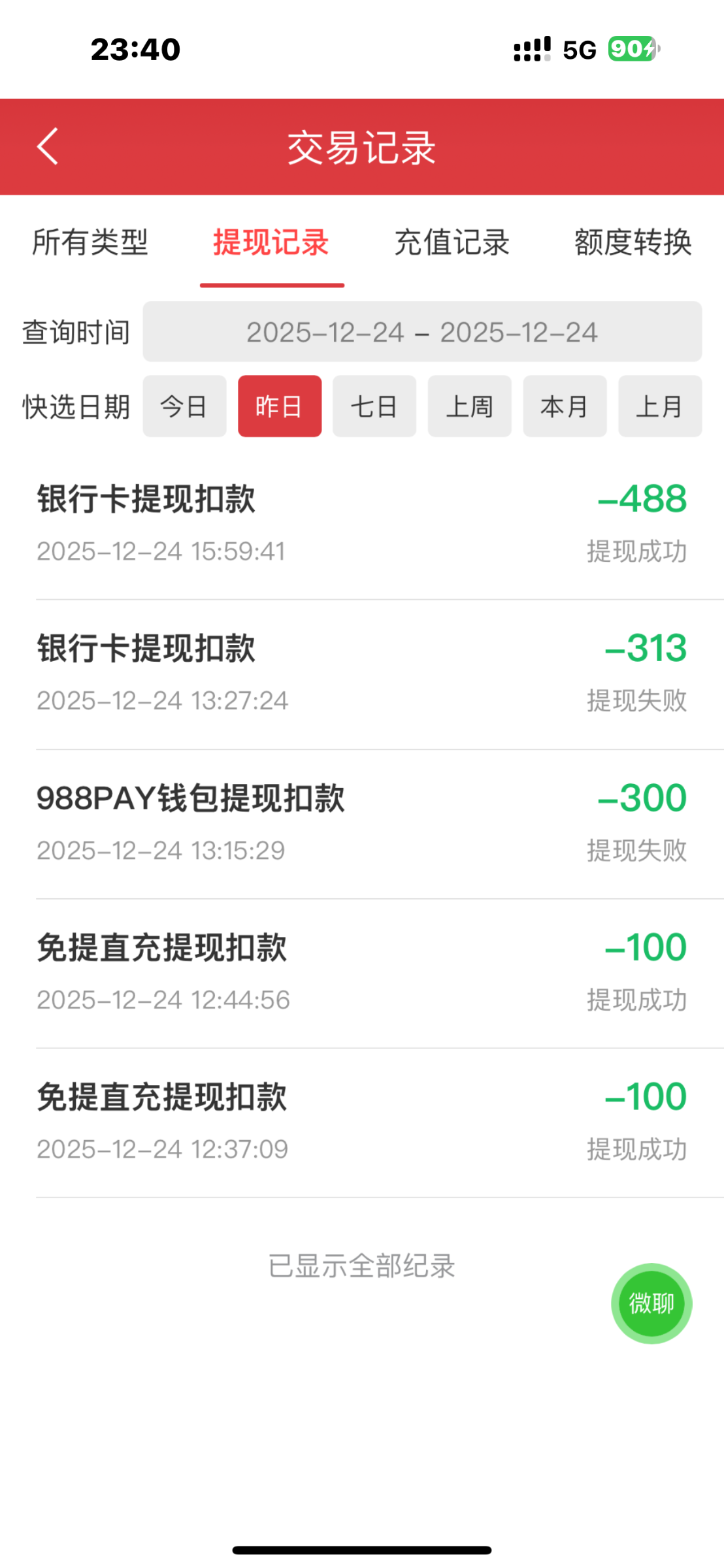Choose the 本月 quick date
The image size is (724, 1568).
point(565,406)
